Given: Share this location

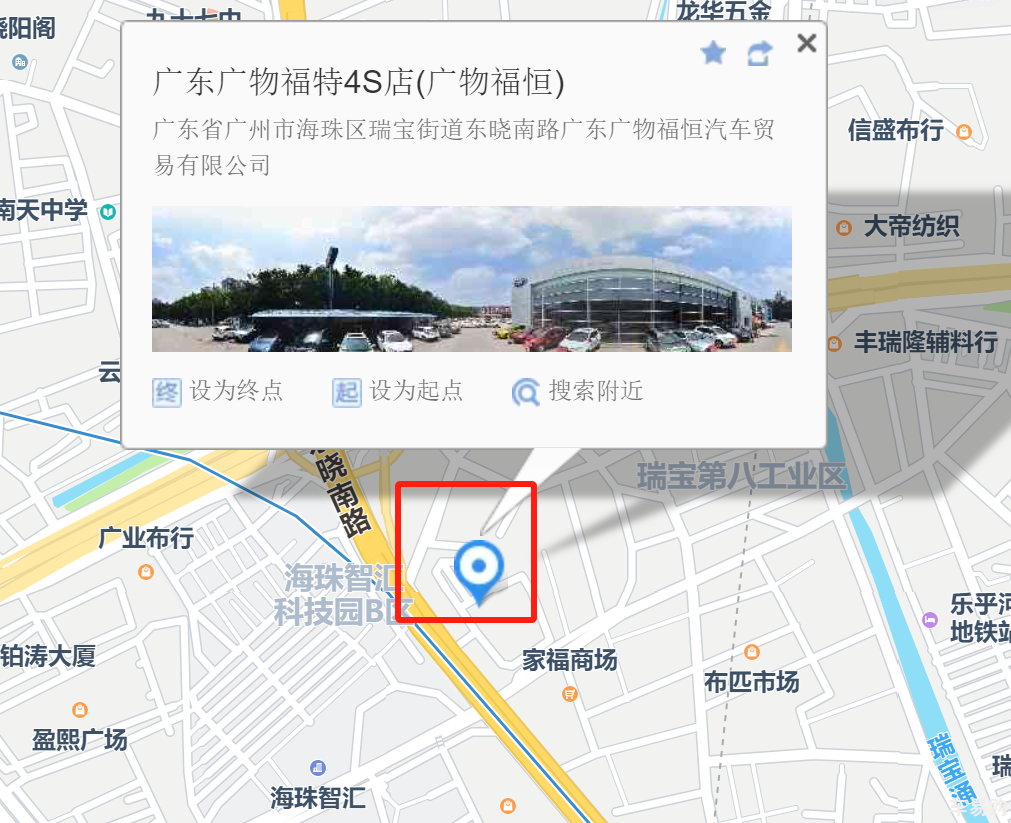Looking at the screenshot, I should 760,53.
